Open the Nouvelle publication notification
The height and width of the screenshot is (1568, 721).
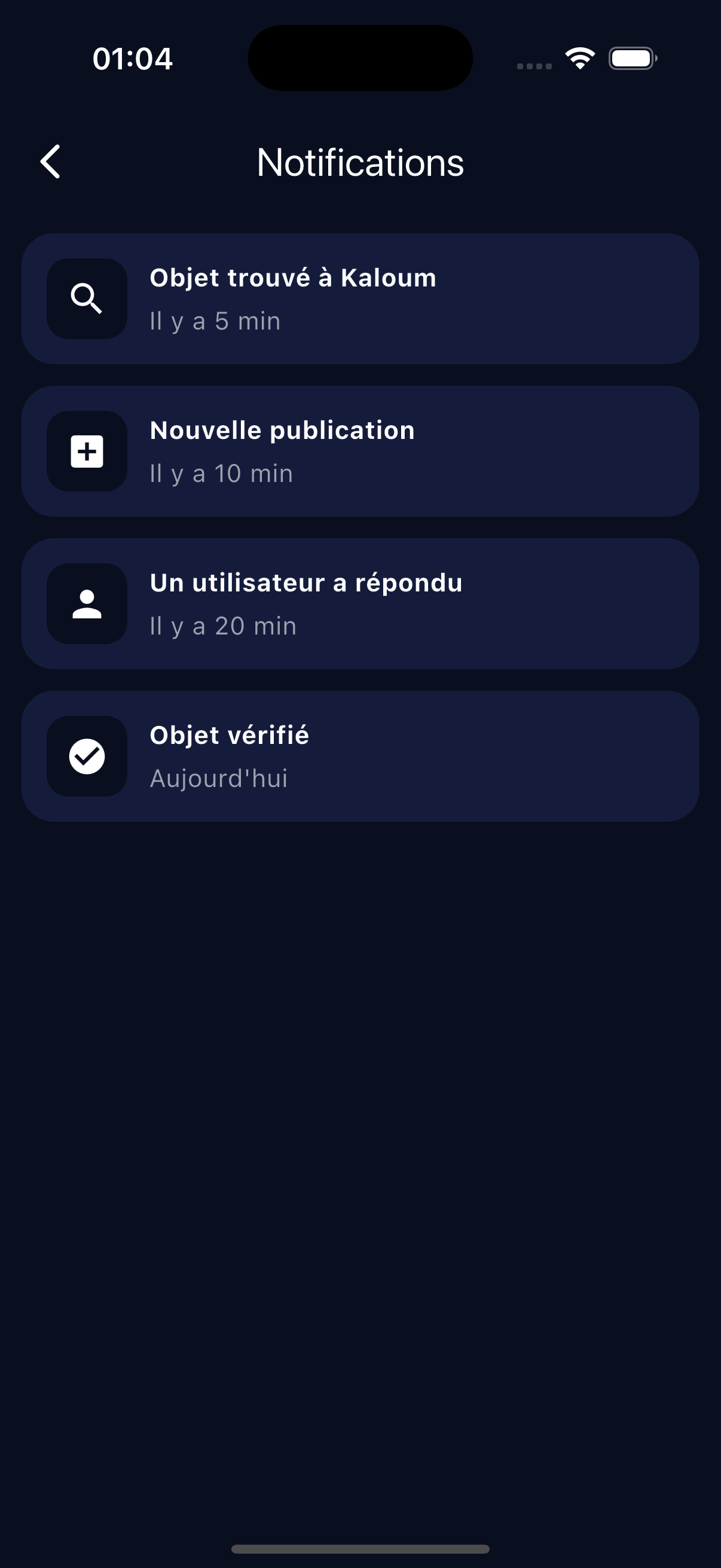[360, 451]
